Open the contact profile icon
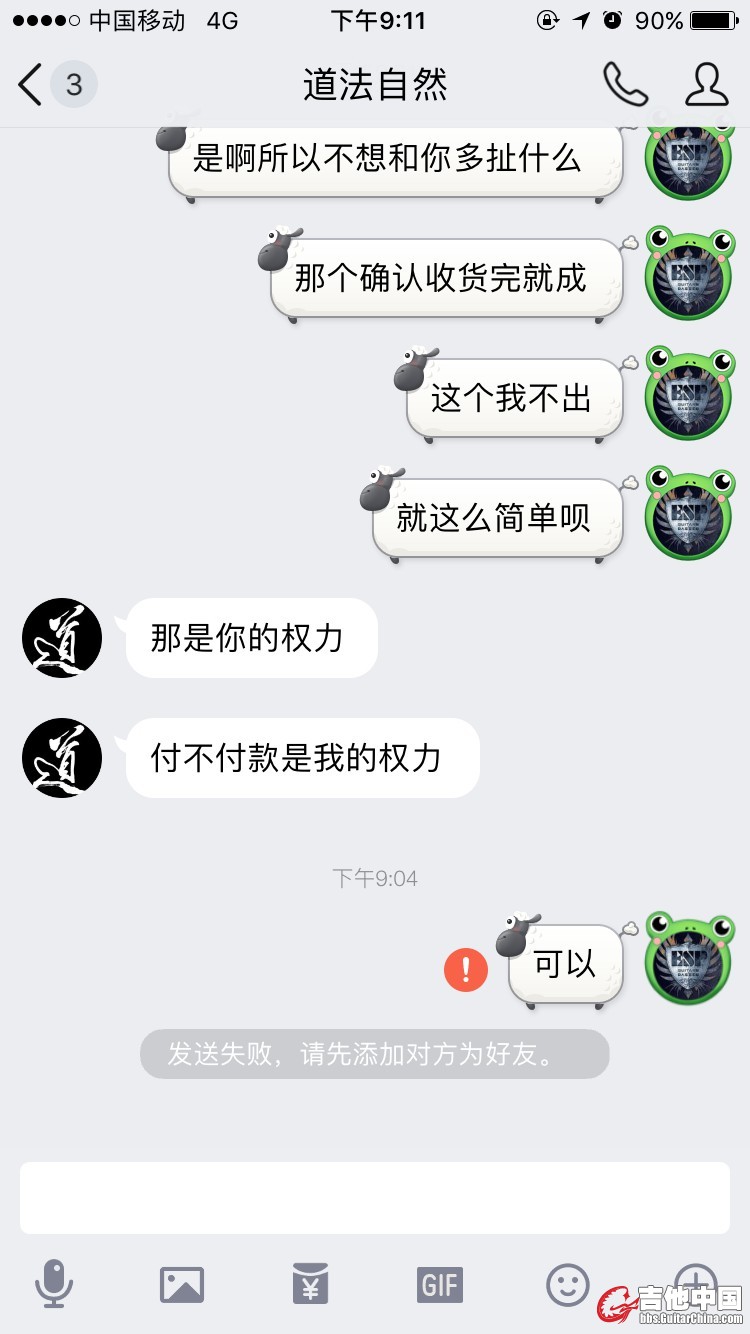 tap(706, 85)
